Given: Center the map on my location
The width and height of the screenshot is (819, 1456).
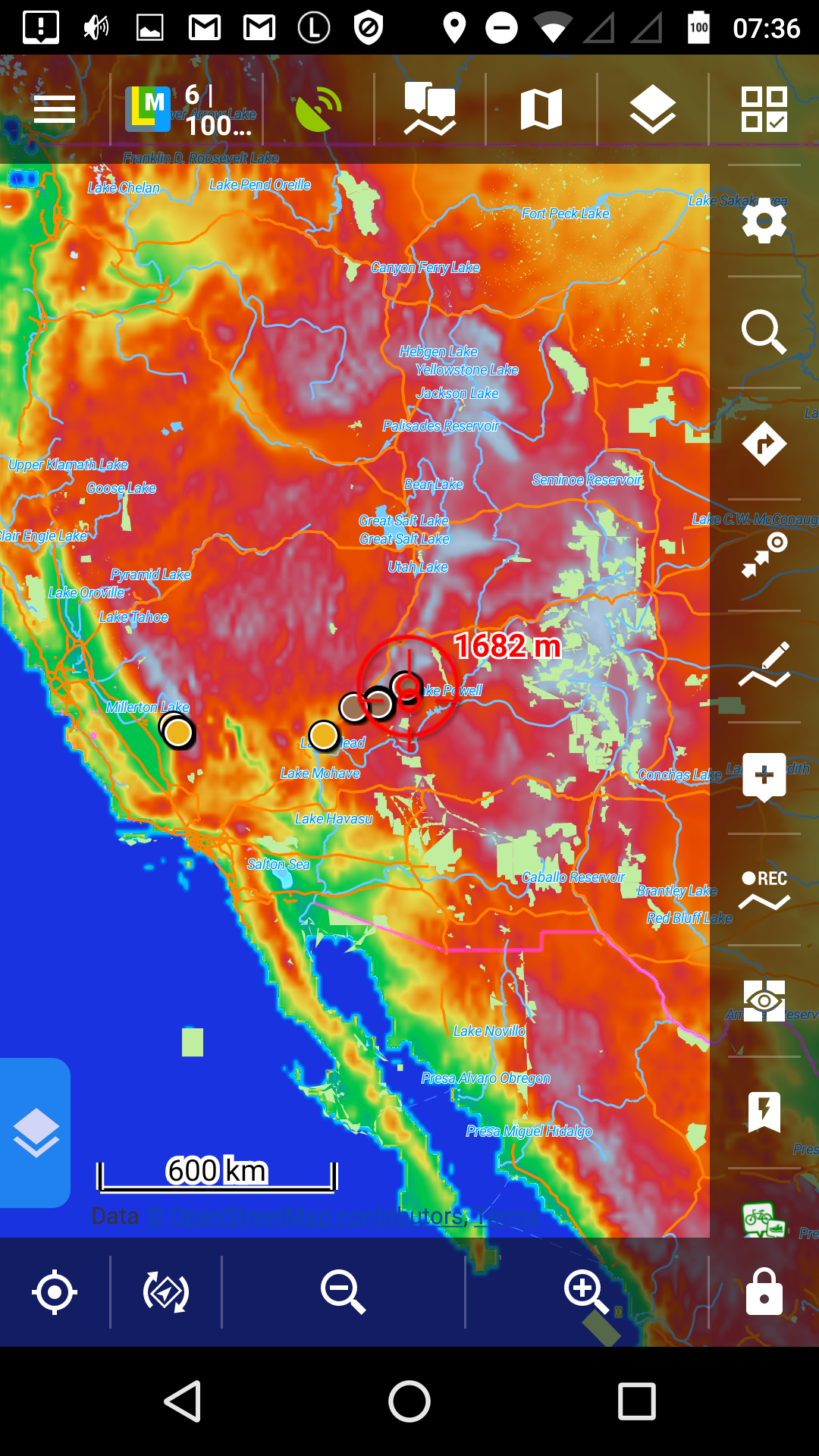Looking at the screenshot, I should (x=55, y=1292).
